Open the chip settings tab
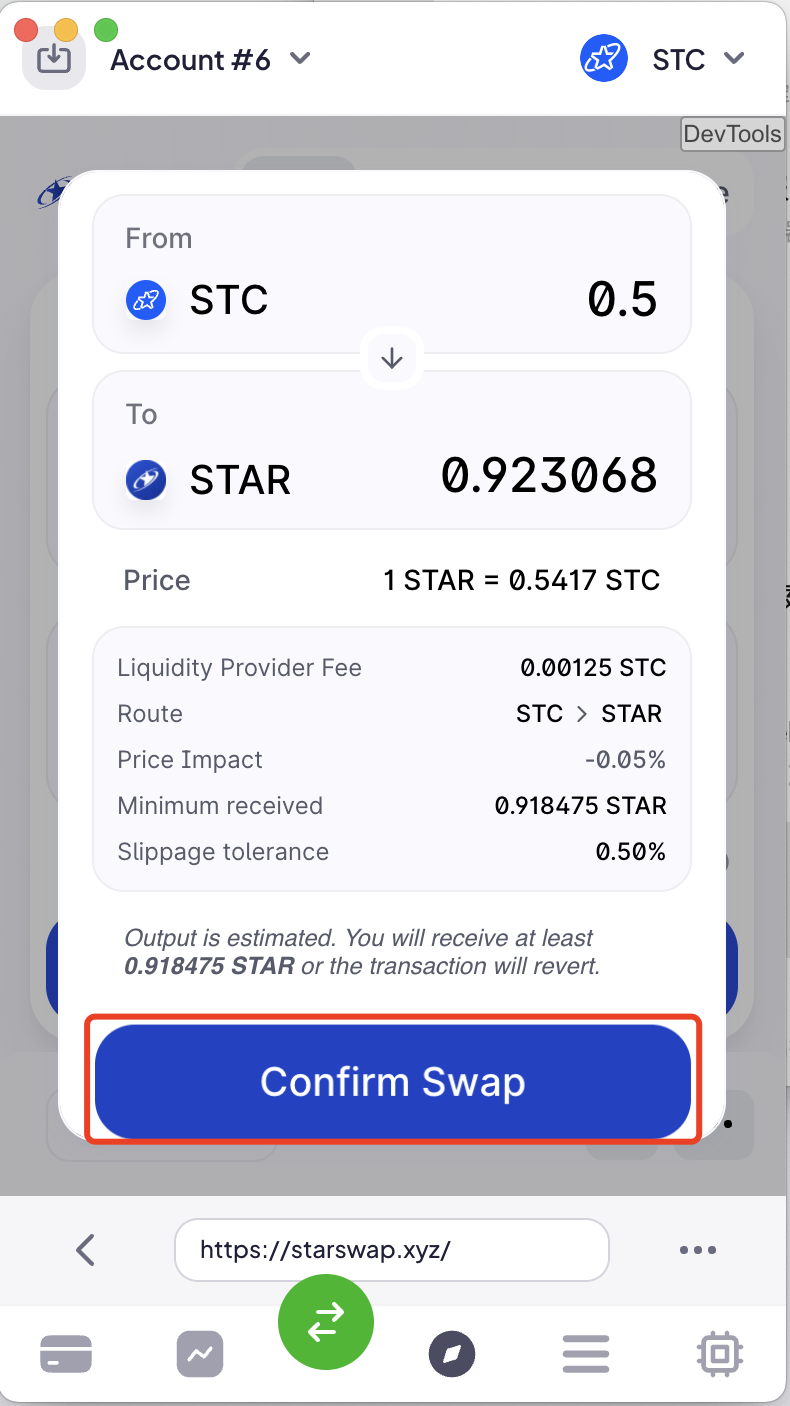The image size is (790, 1406). point(719,1355)
